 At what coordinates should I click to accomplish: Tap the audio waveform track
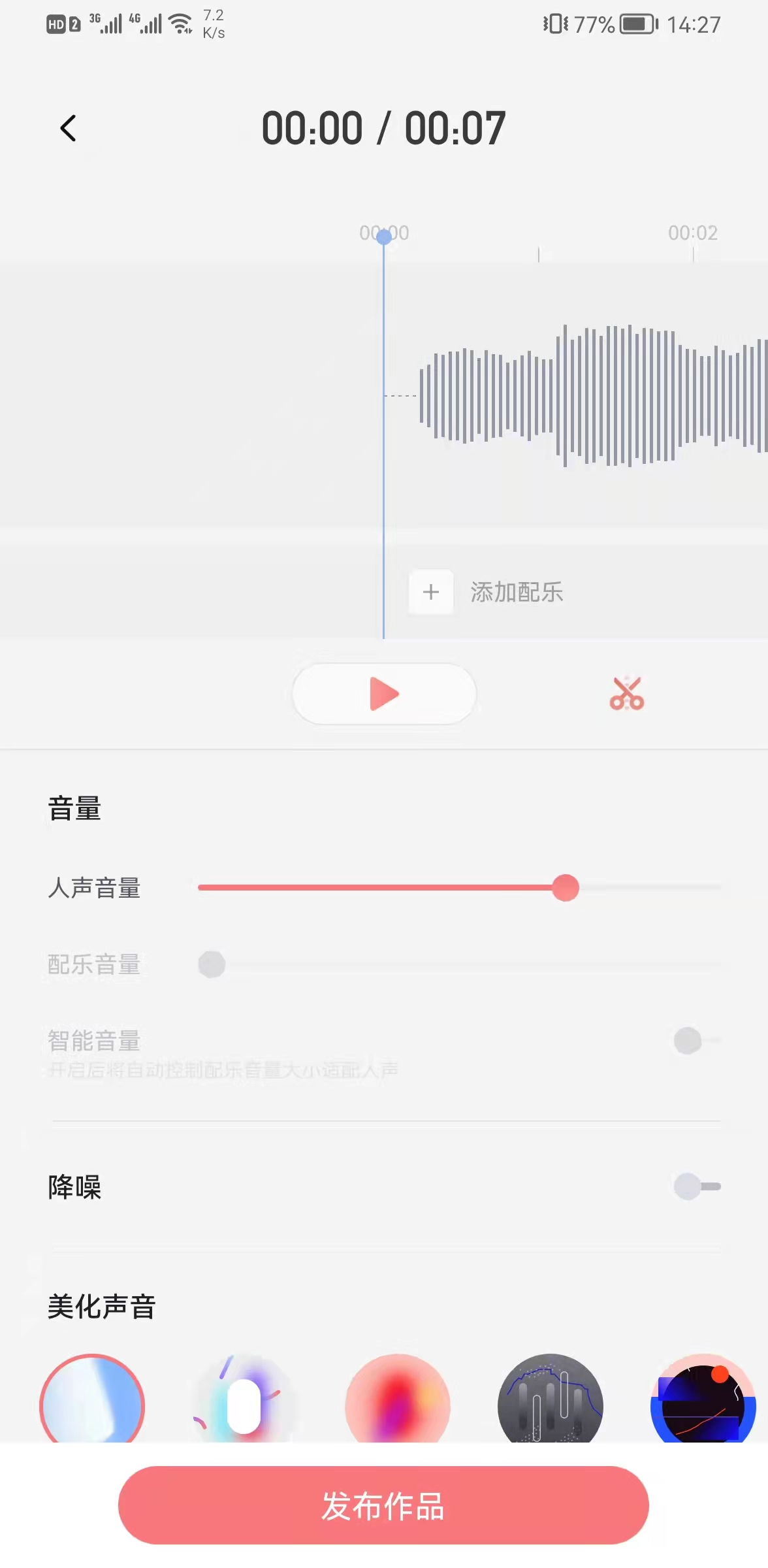coord(588,396)
